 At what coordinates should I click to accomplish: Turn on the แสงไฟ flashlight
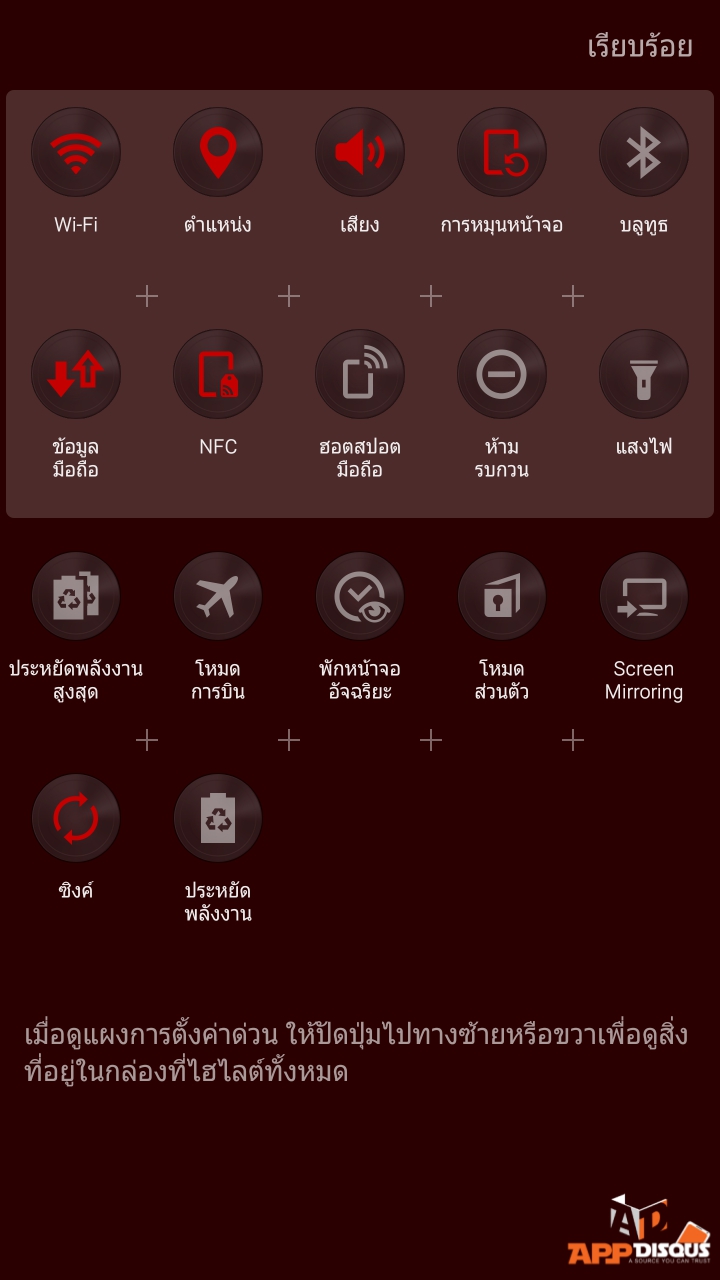click(644, 375)
